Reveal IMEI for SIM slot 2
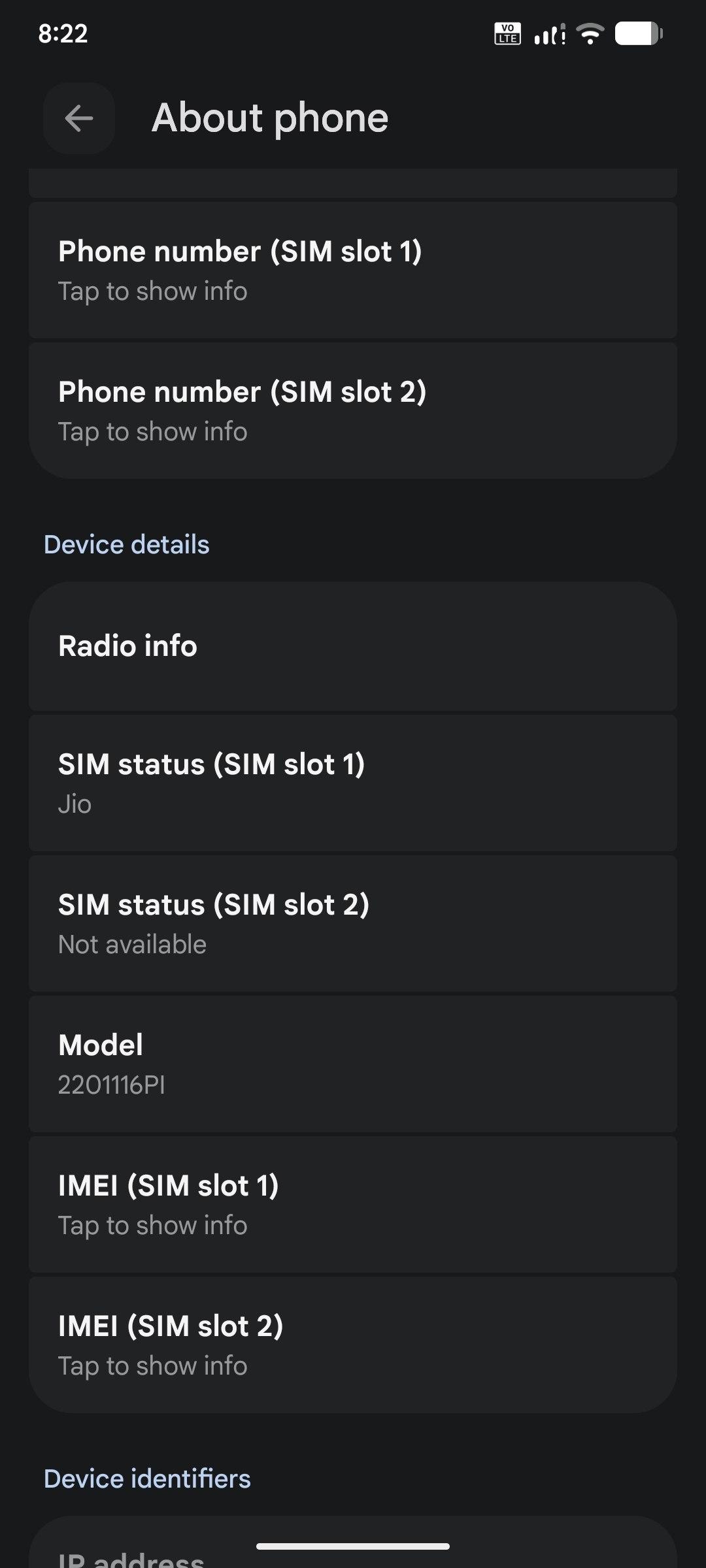 pos(353,1345)
